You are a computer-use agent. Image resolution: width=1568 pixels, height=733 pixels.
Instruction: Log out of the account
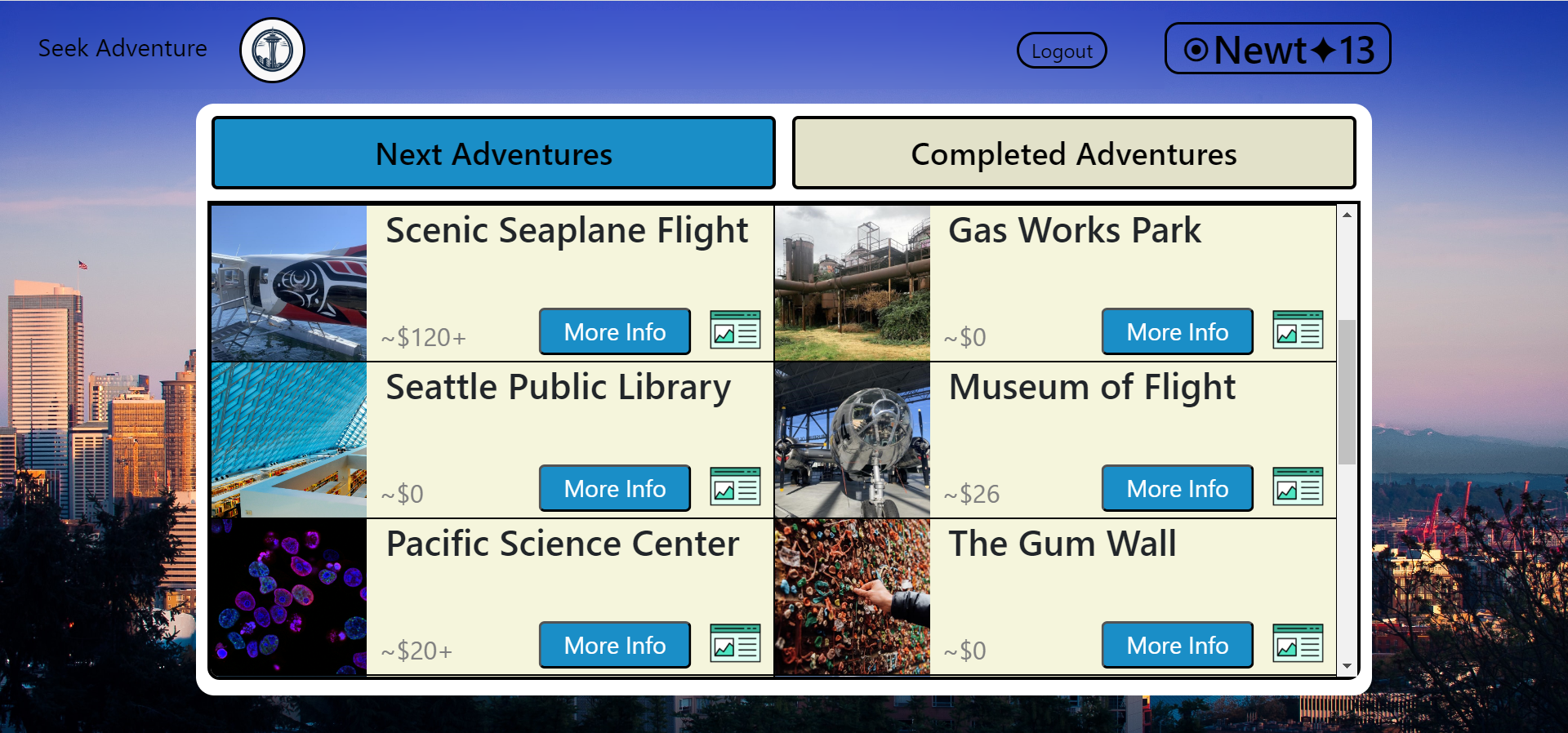[x=1061, y=51]
